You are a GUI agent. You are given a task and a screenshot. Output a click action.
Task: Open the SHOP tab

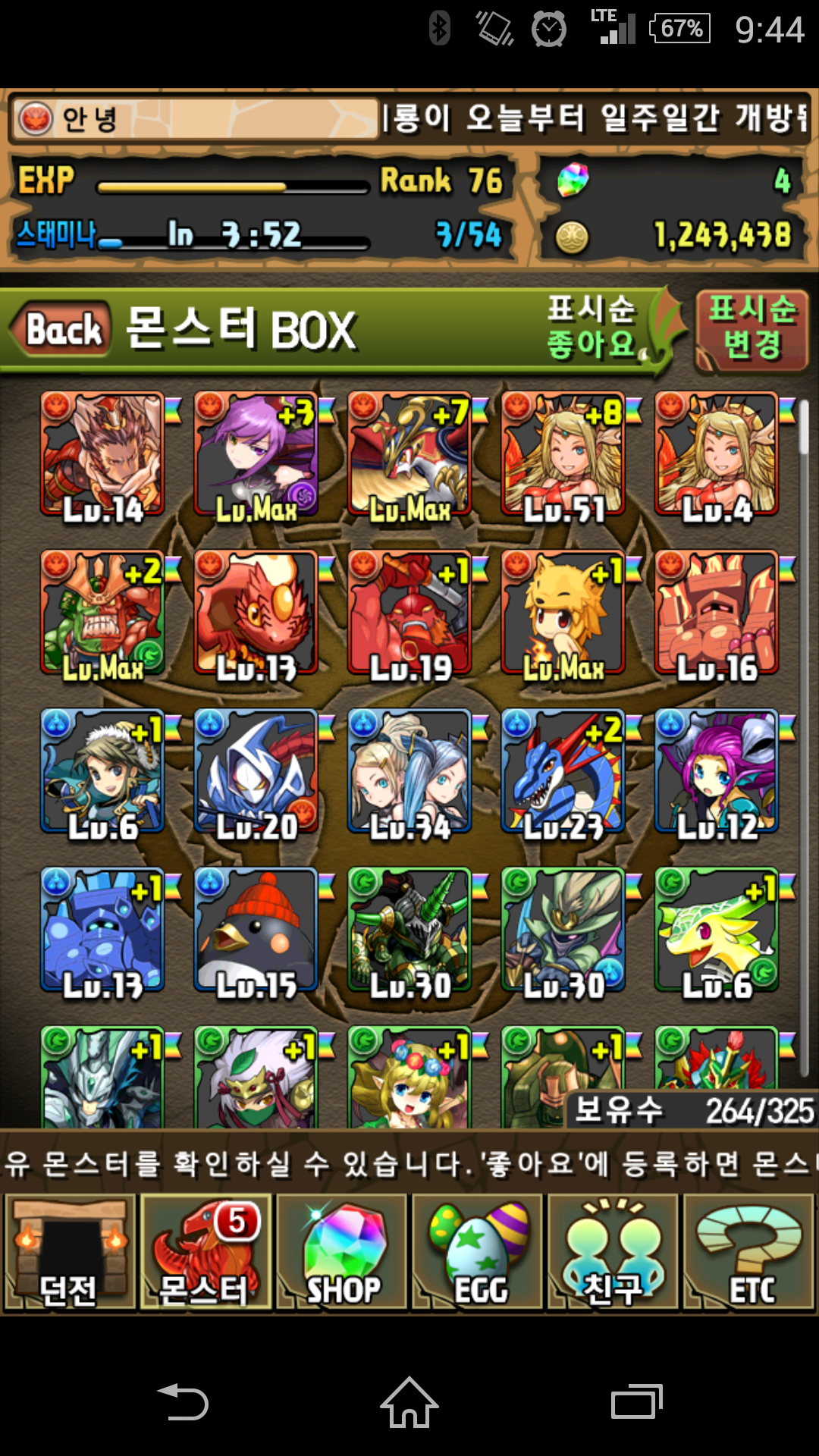341,1253
